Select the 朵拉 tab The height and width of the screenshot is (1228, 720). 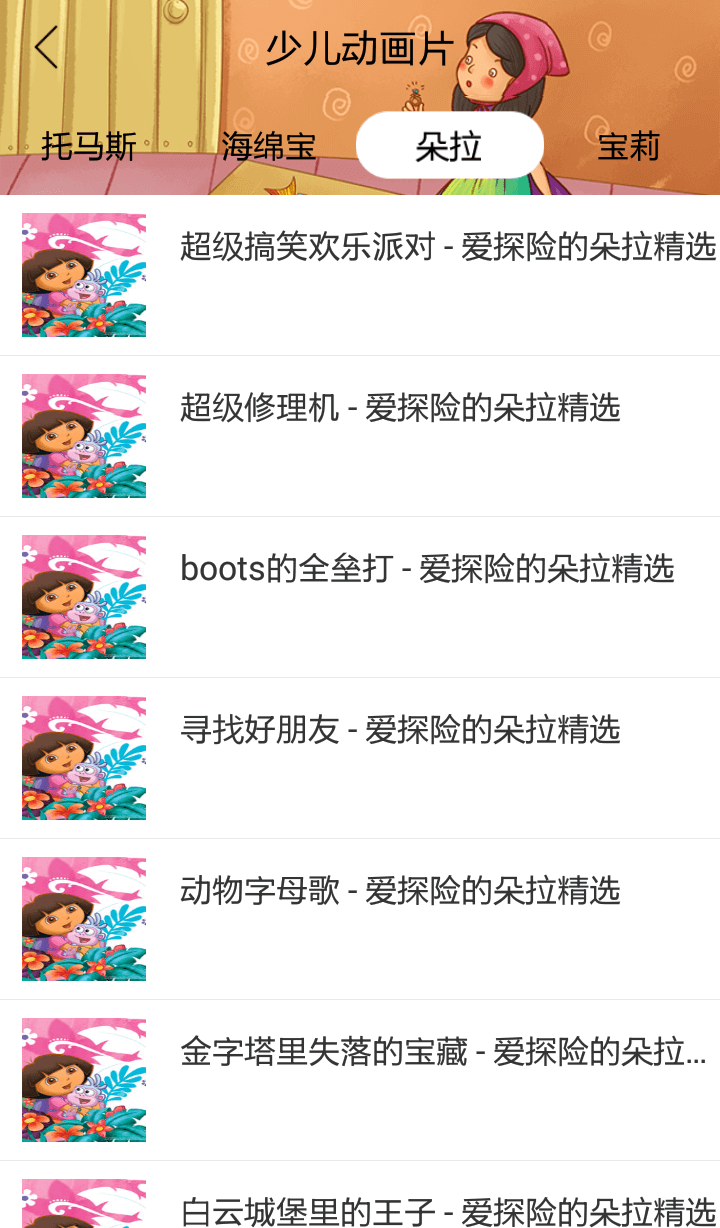(x=449, y=144)
